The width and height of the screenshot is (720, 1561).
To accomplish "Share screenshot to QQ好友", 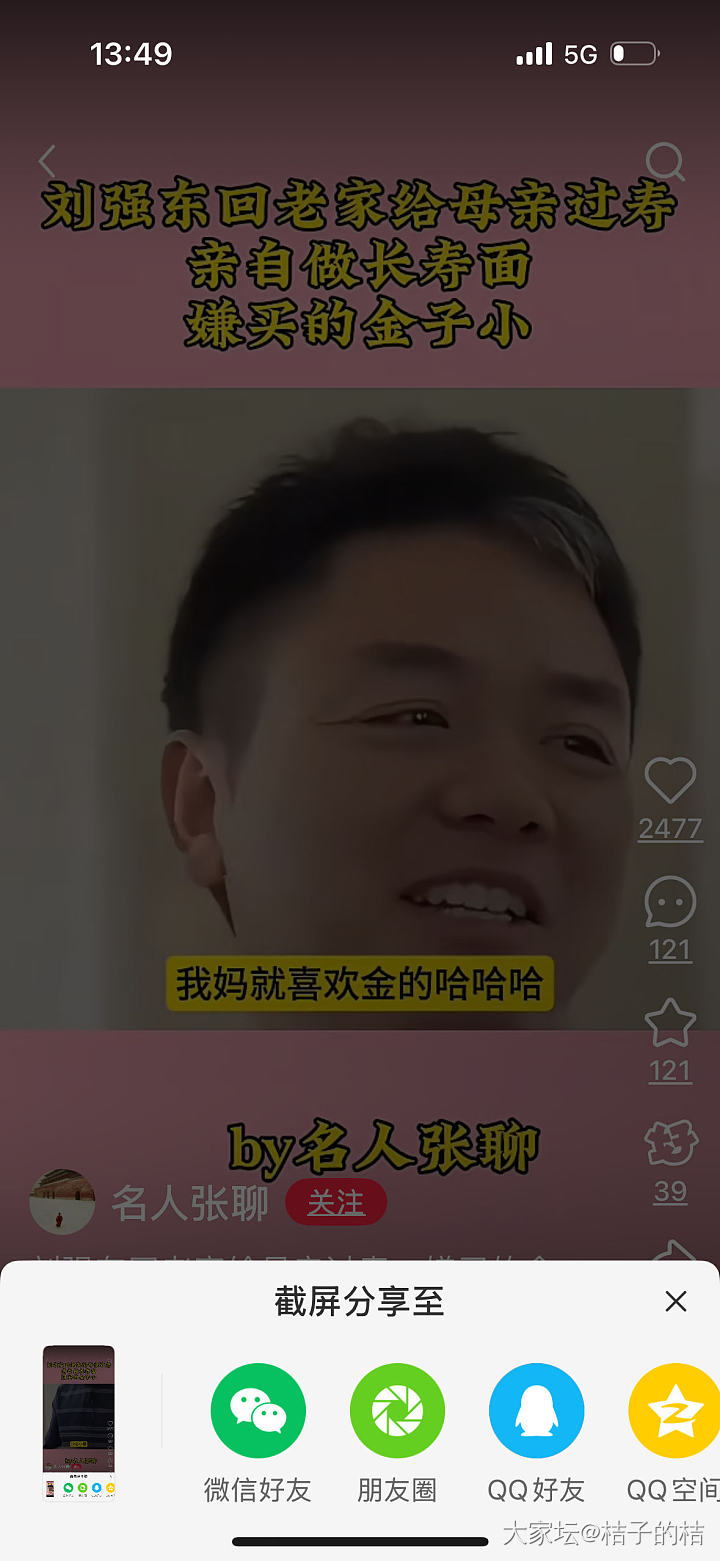I will [536, 1411].
